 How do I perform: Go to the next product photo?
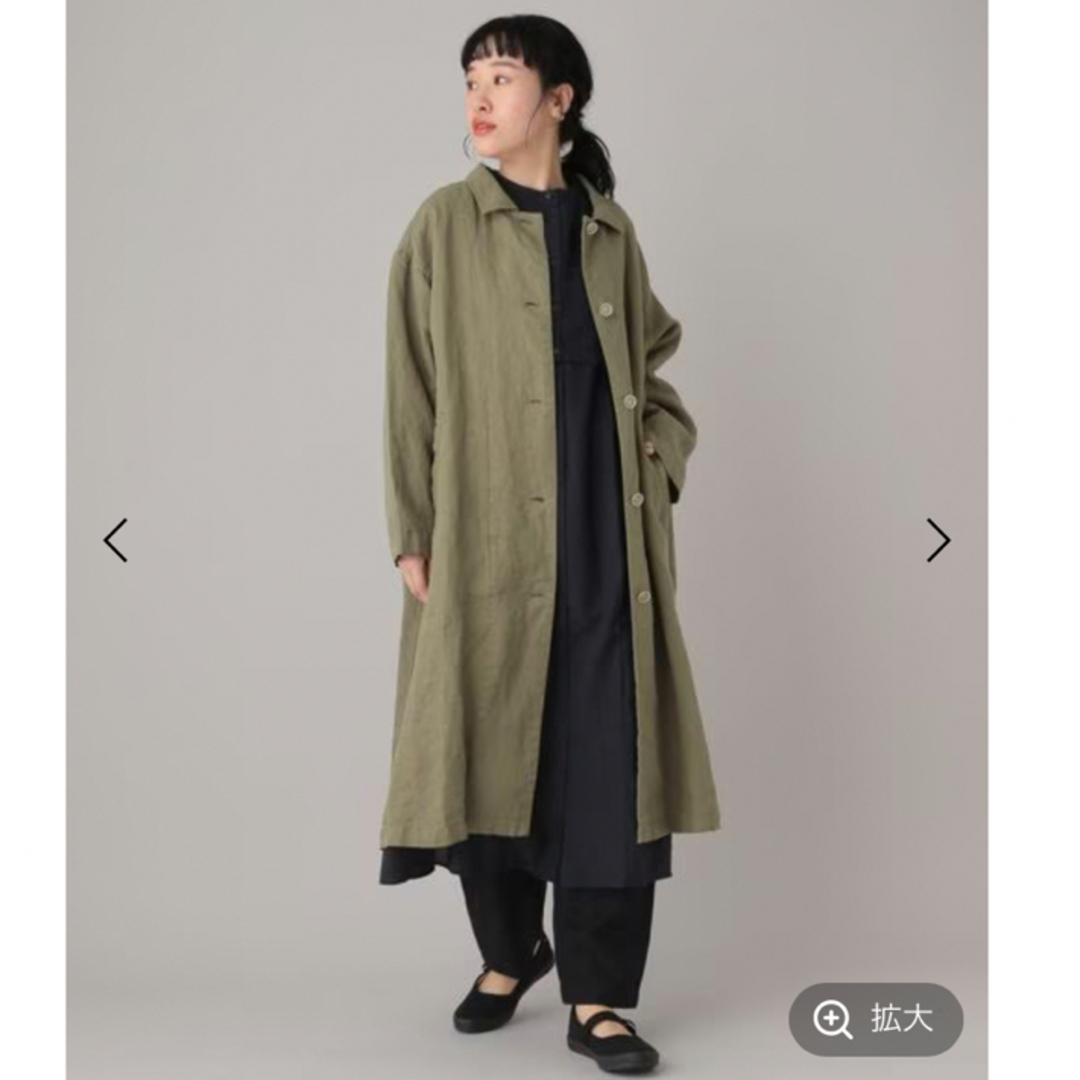(x=937, y=540)
